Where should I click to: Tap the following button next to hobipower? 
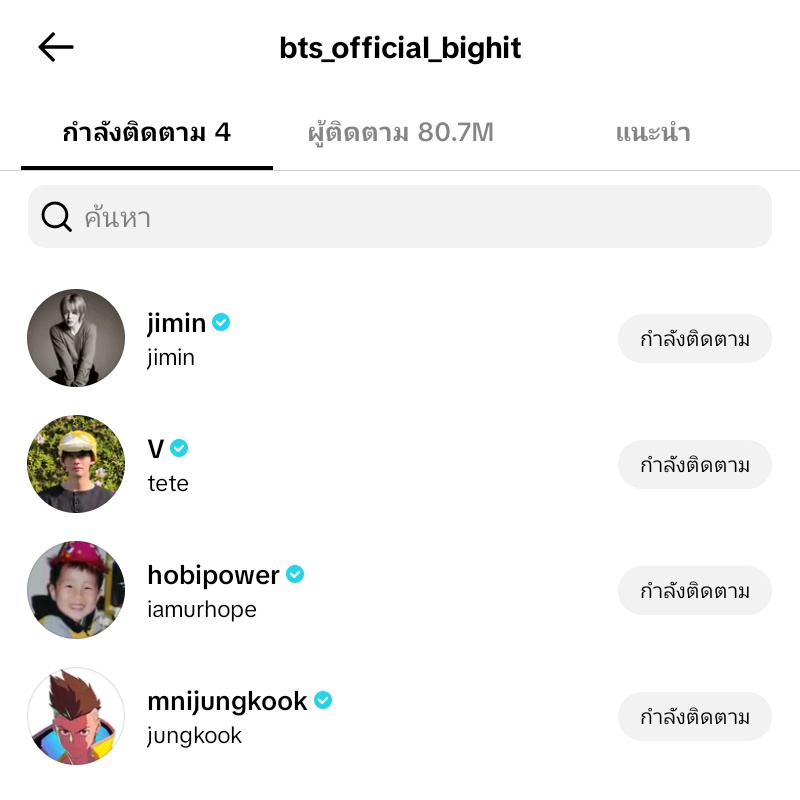click(x=694, y=591)
